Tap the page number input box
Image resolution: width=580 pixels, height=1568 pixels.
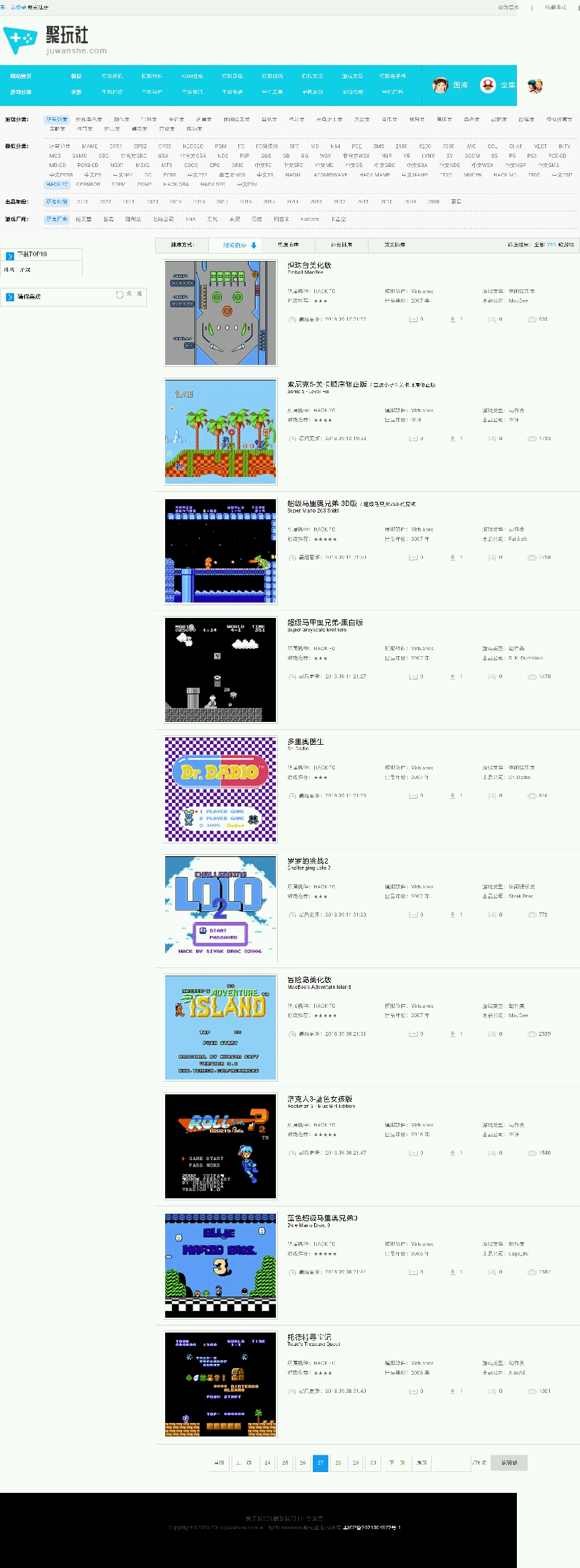point(452,1463)
